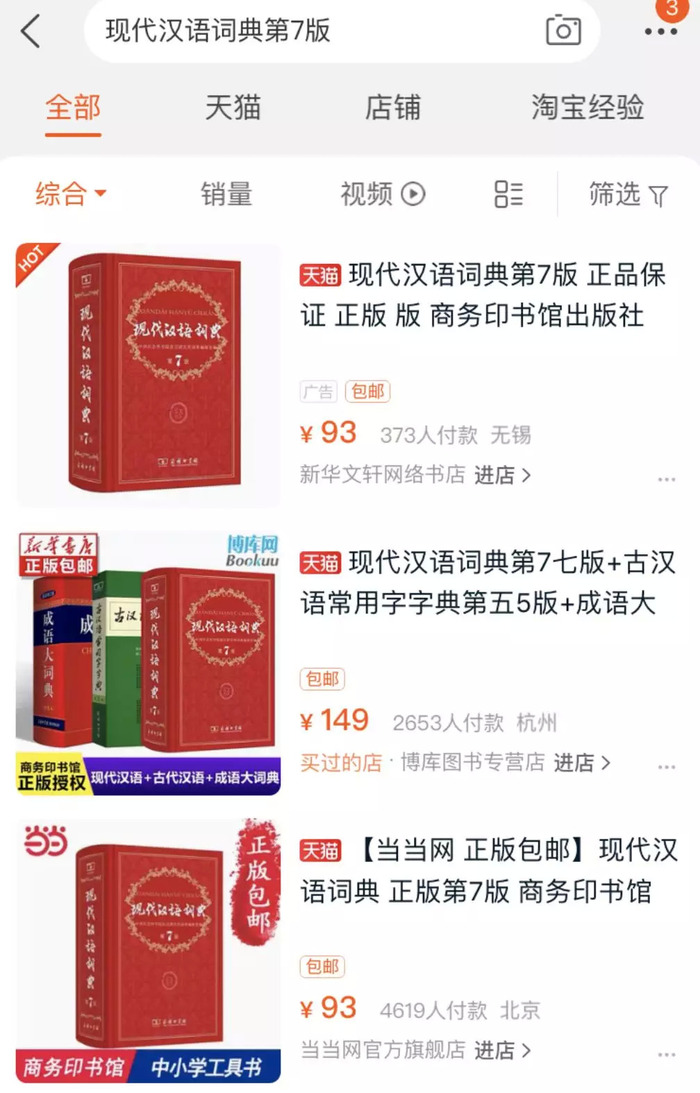This screenshot has width=700, height=1093.
Task: Switch to the 天猫 tab
Action: (x=233, y=108)
